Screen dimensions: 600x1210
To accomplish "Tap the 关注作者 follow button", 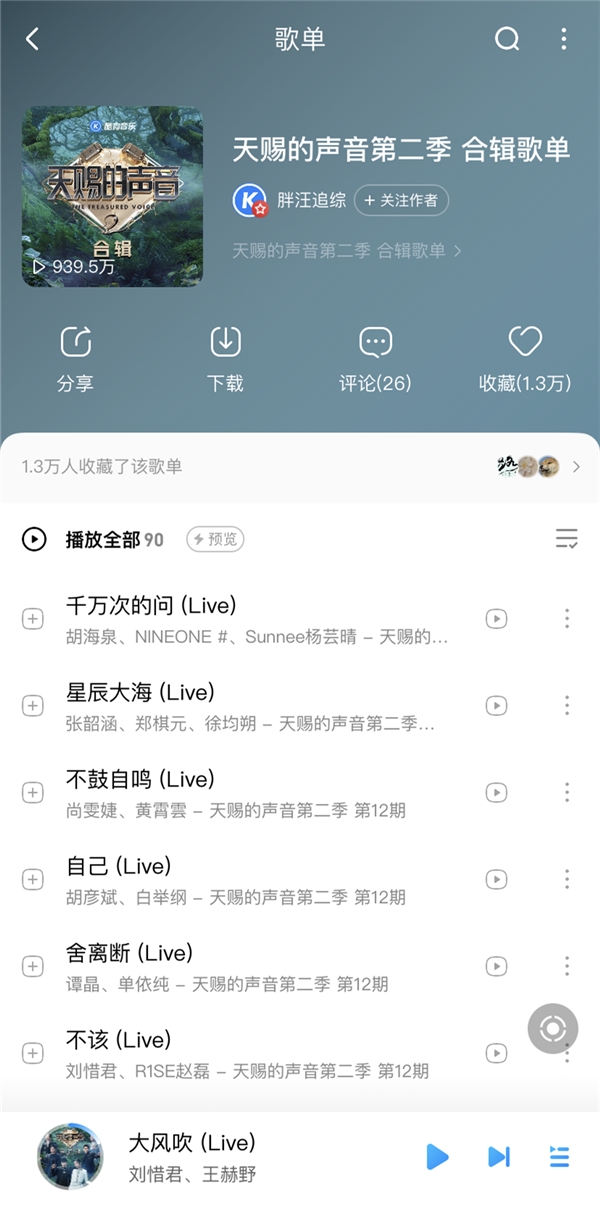I will [401, 200].
